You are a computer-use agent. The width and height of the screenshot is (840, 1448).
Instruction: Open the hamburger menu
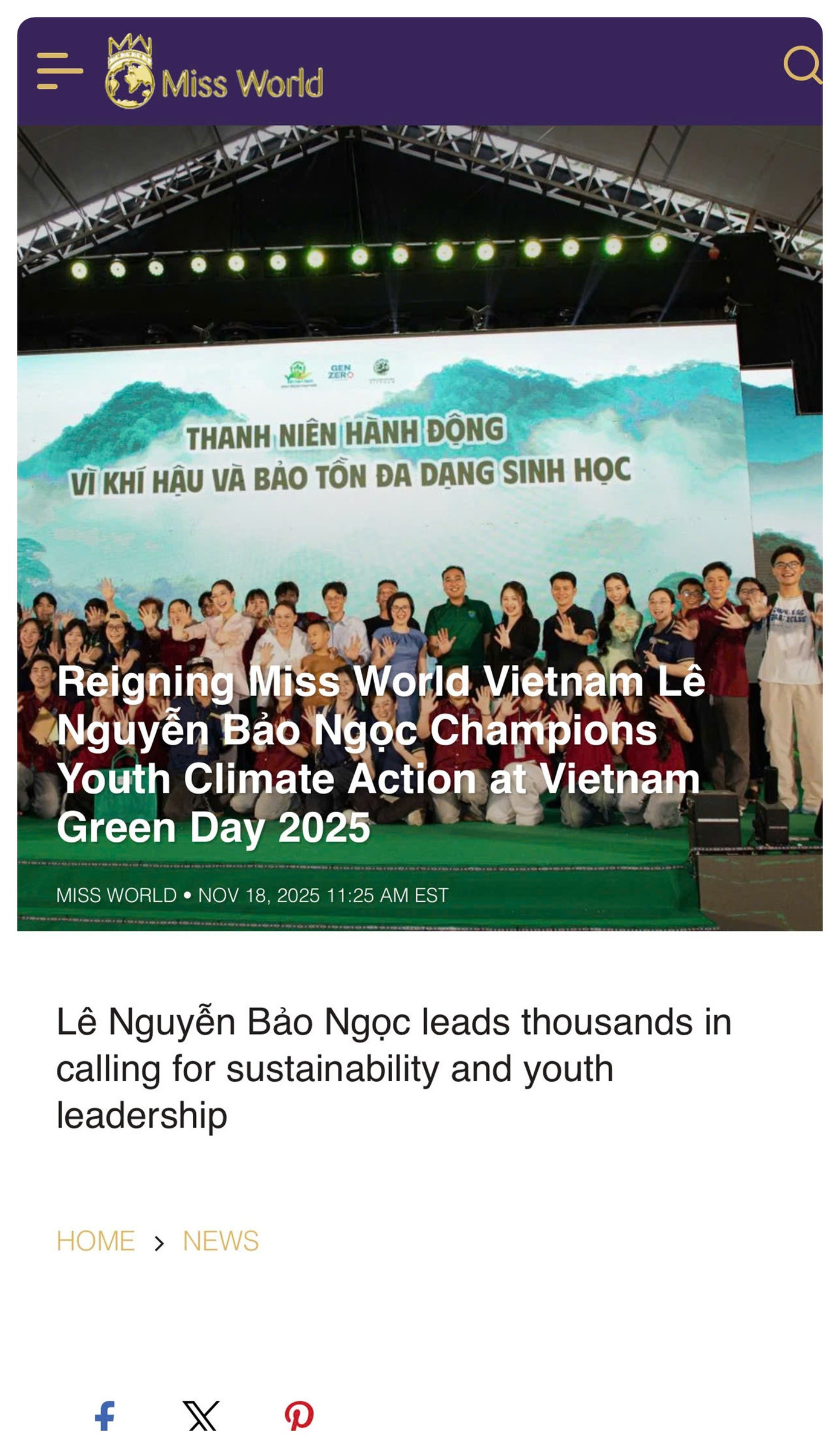click(59, 71)
